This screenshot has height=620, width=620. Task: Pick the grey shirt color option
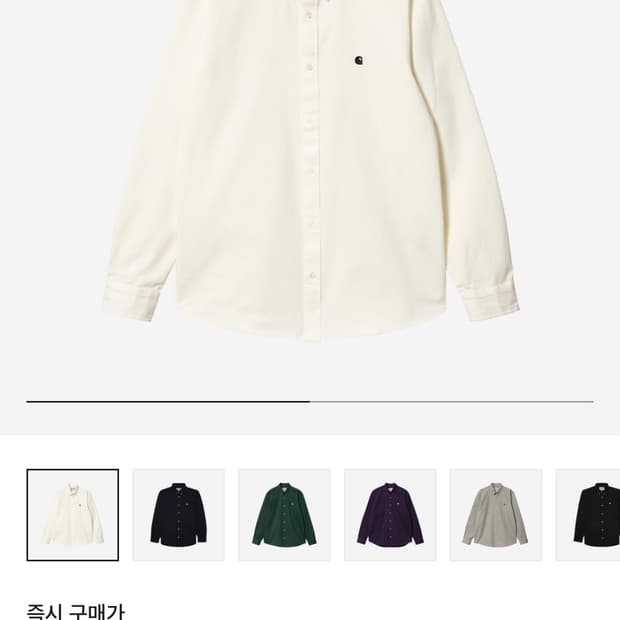point(496,514)
